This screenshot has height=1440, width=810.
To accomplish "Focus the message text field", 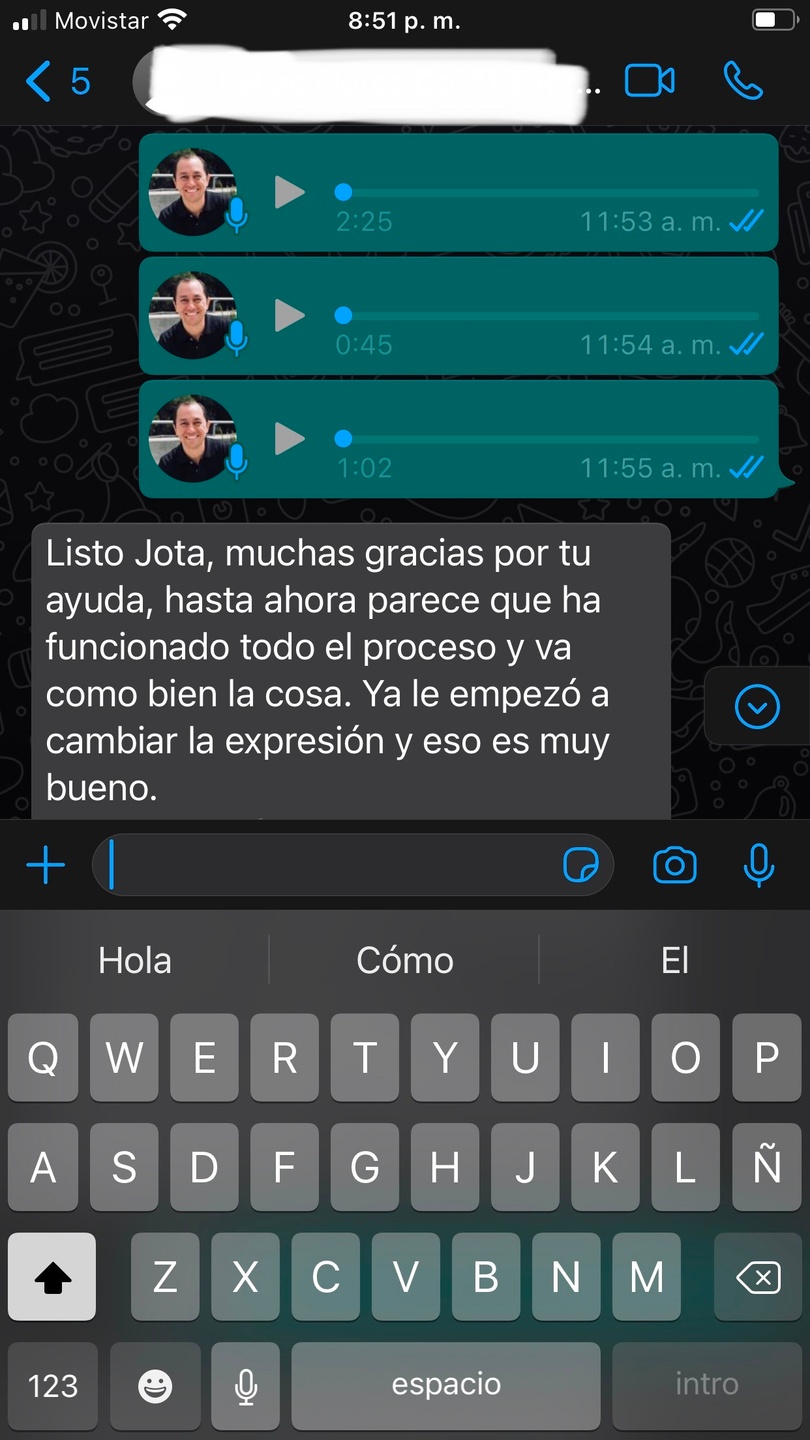I will coord(330,865).
